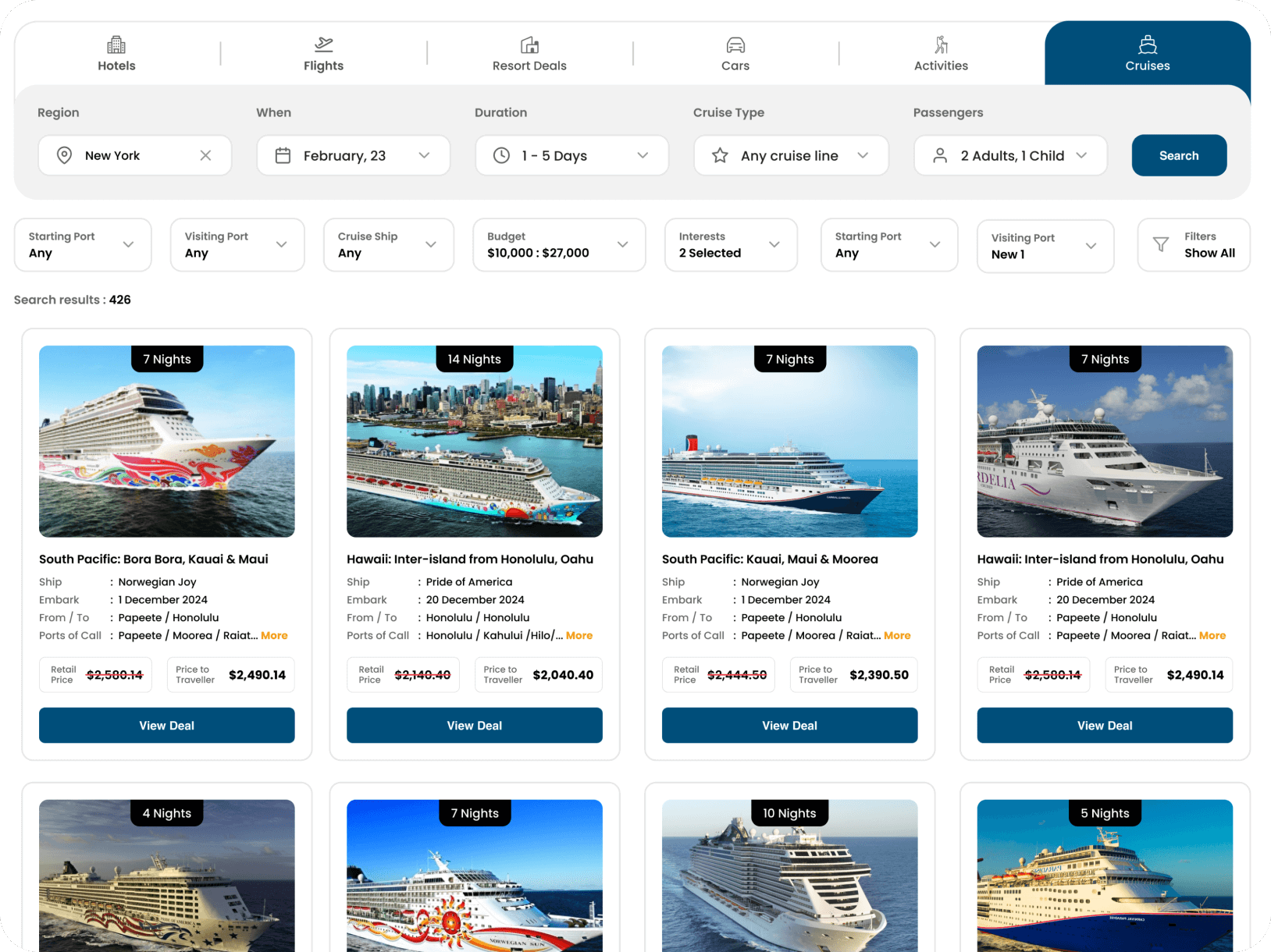Expand the Cruise Ship filter
This screenshot has height=952, width=1271.
388,245
